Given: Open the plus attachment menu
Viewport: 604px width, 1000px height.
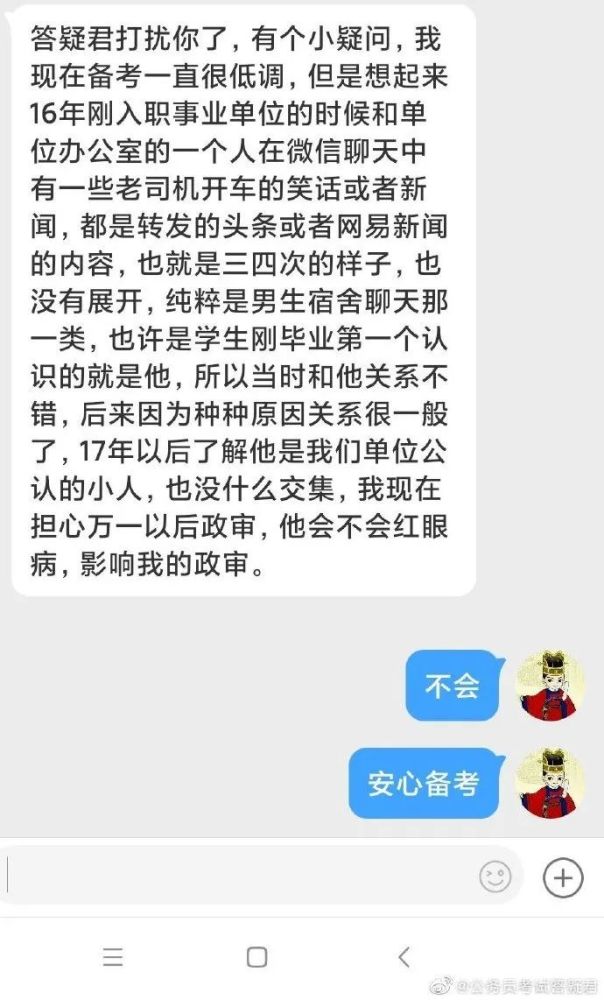Looking at the screenshot, I should coord(563,878).
